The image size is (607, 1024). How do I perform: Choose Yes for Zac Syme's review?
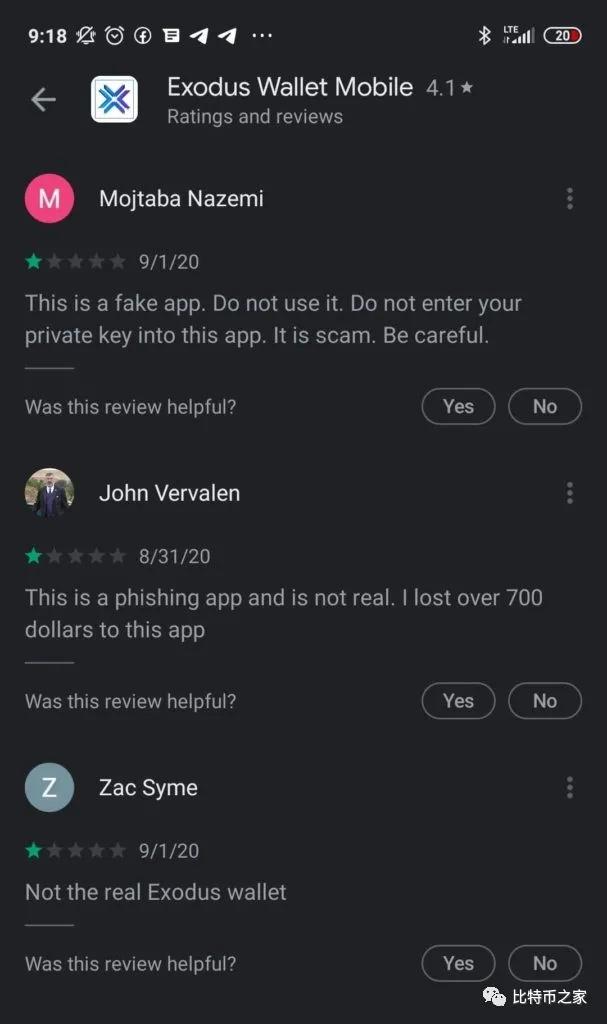point(458,964)
